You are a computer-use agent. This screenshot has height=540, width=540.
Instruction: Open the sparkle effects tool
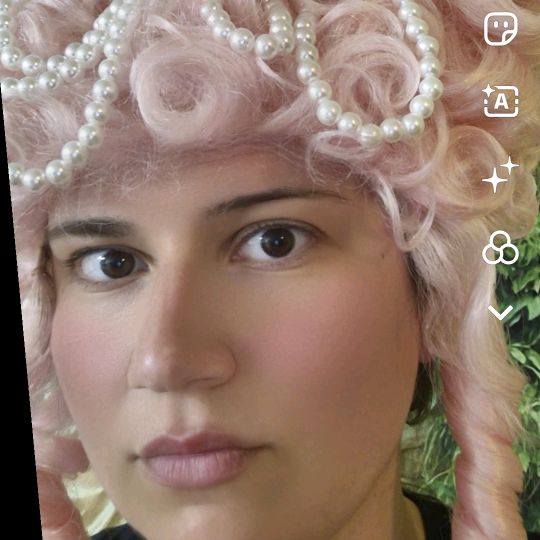[500, 175]
